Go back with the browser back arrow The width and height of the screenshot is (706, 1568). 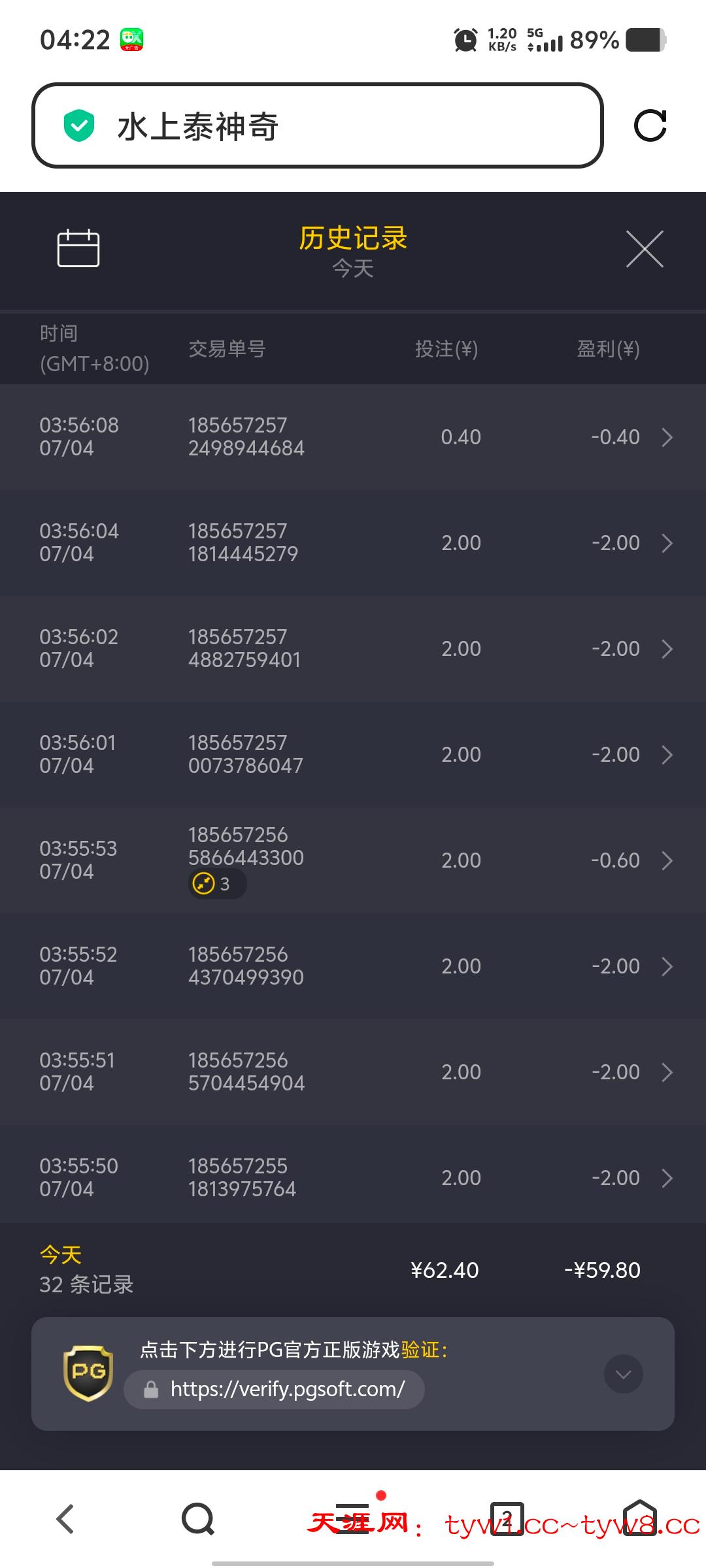coord(65,1518)
